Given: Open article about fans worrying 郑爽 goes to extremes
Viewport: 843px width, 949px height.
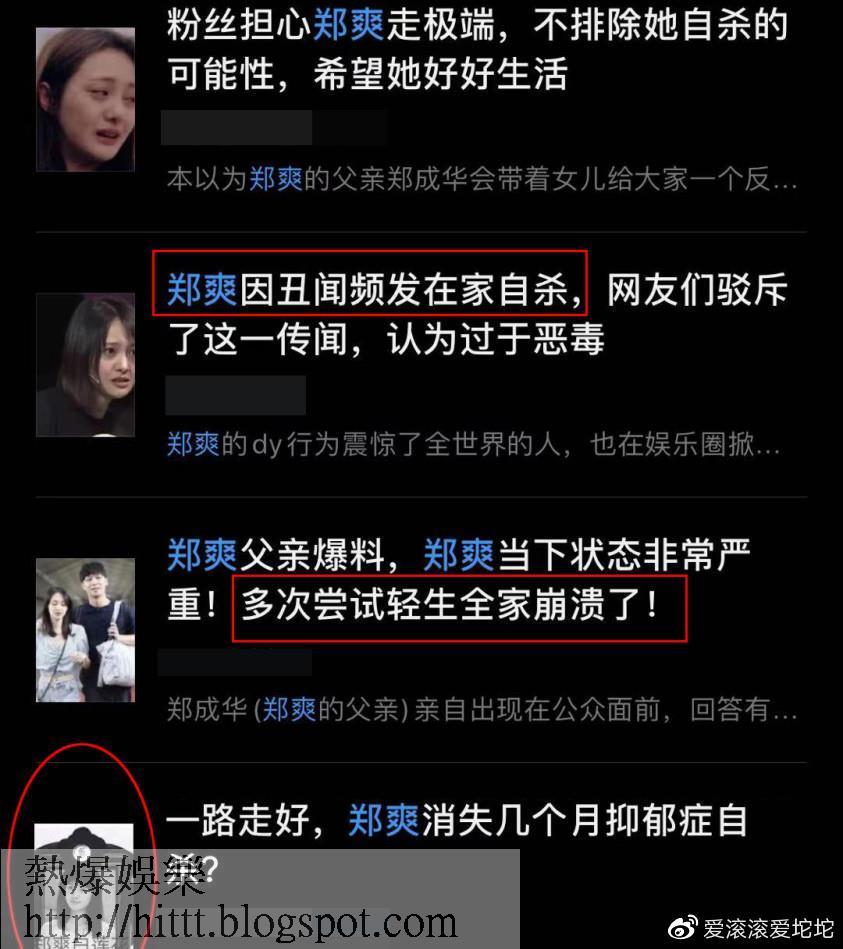Looking at the screenshot, I should pyautogui.click(x=477, y=50).
